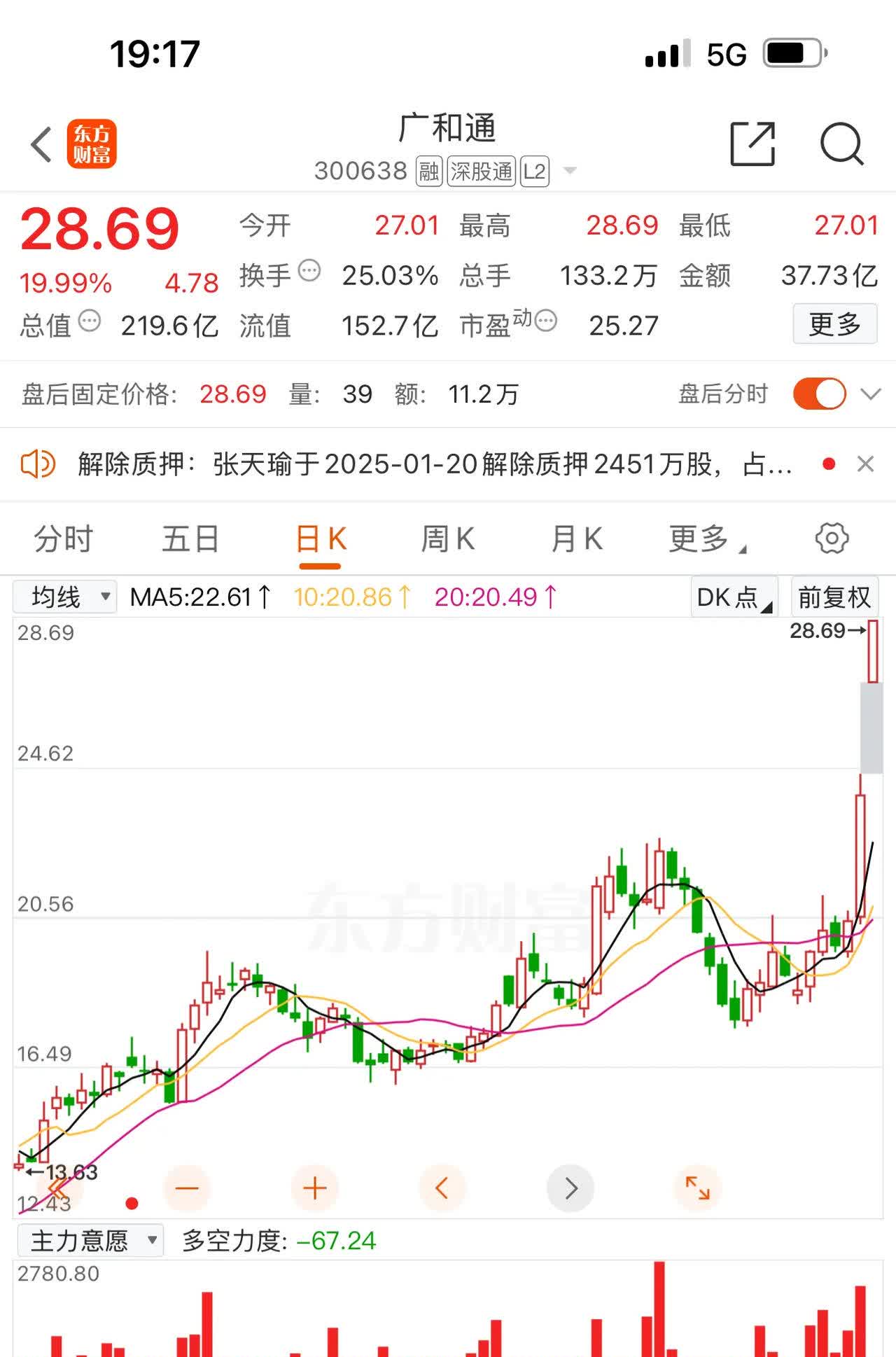Viewport: 896px width, 1357px height.
Task: Open the search icon
Action: [843, 145]
